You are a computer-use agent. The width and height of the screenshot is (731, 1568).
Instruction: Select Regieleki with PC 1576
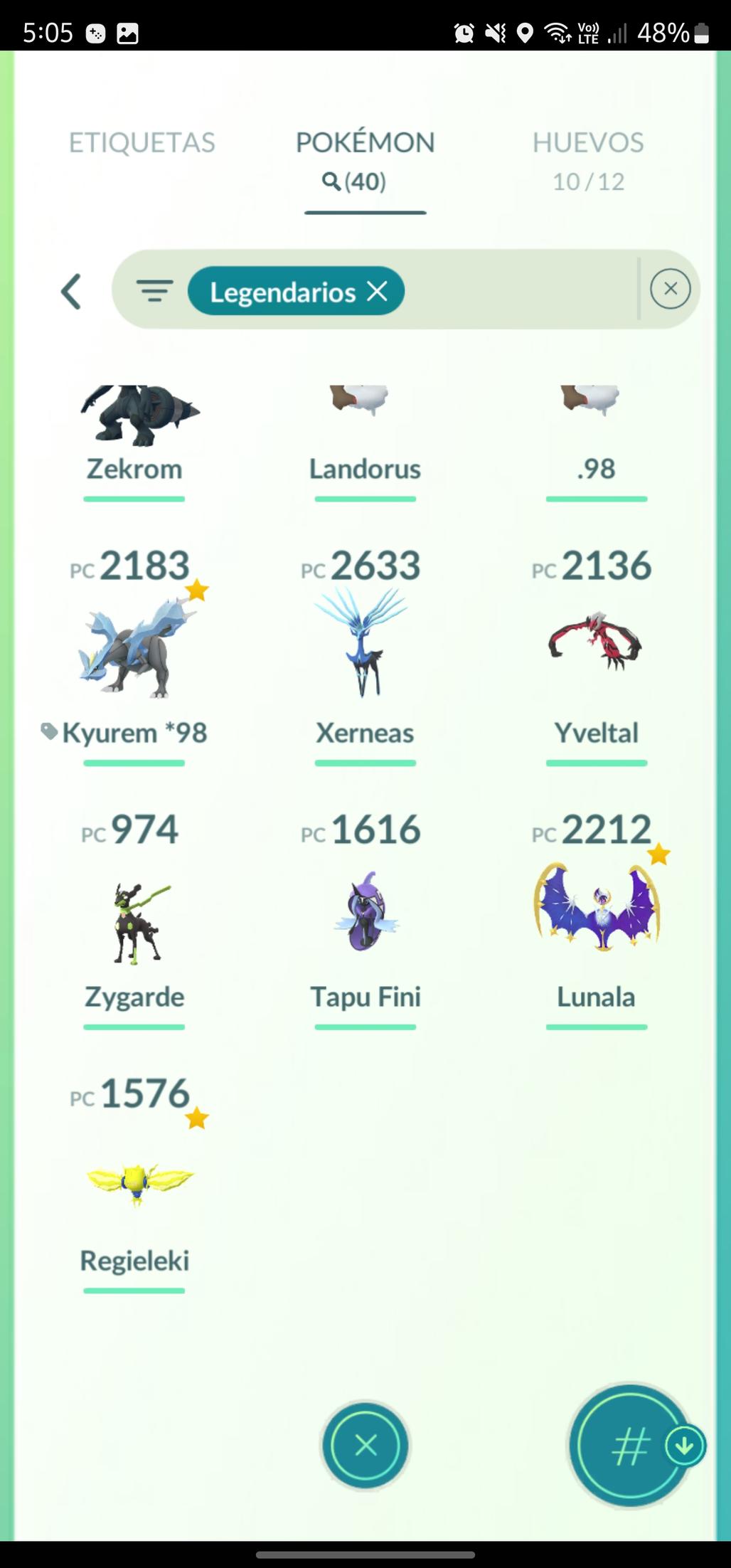pos(134,1181)
